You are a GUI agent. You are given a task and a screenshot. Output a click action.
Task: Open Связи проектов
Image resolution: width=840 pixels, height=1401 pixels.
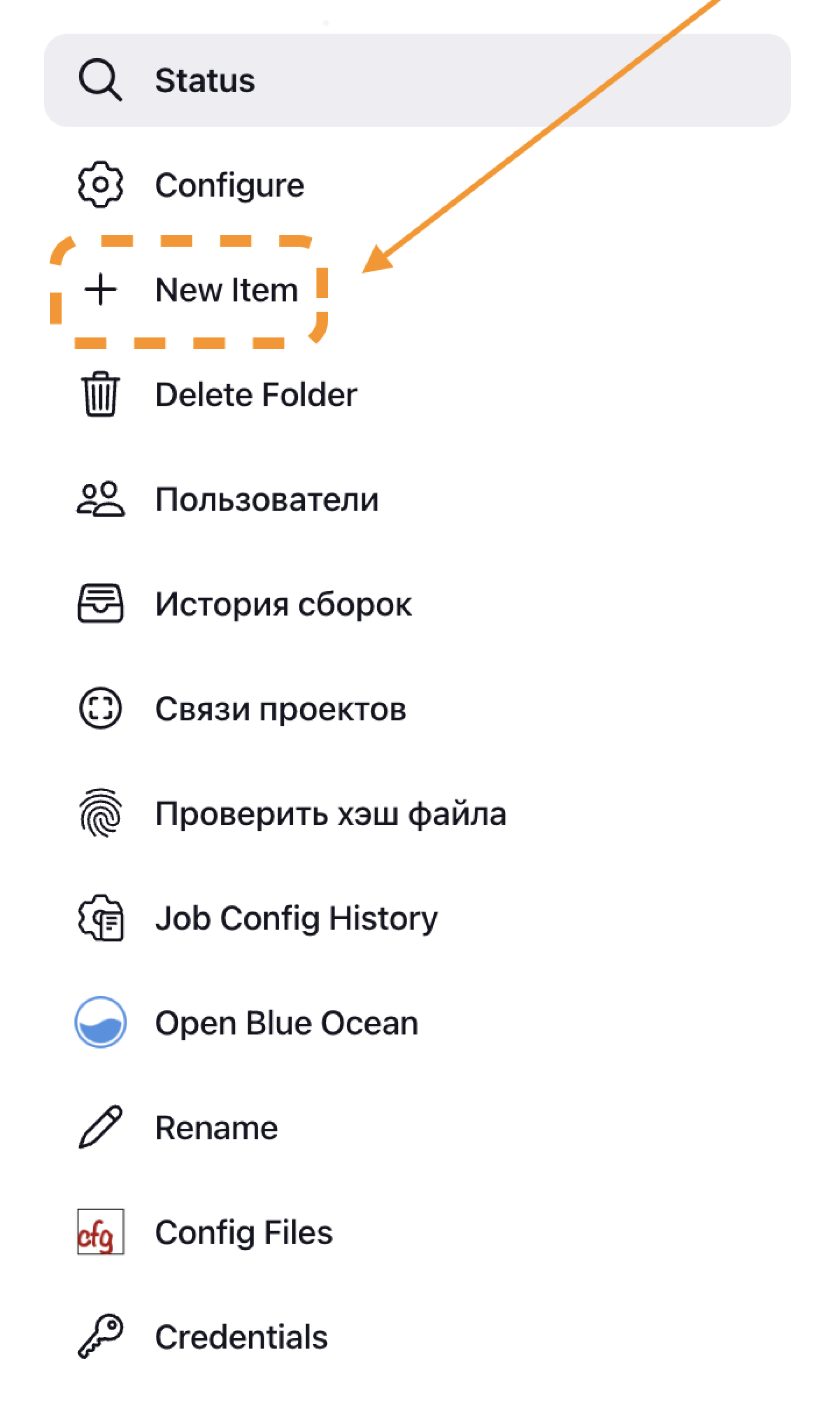coord(280,709)
